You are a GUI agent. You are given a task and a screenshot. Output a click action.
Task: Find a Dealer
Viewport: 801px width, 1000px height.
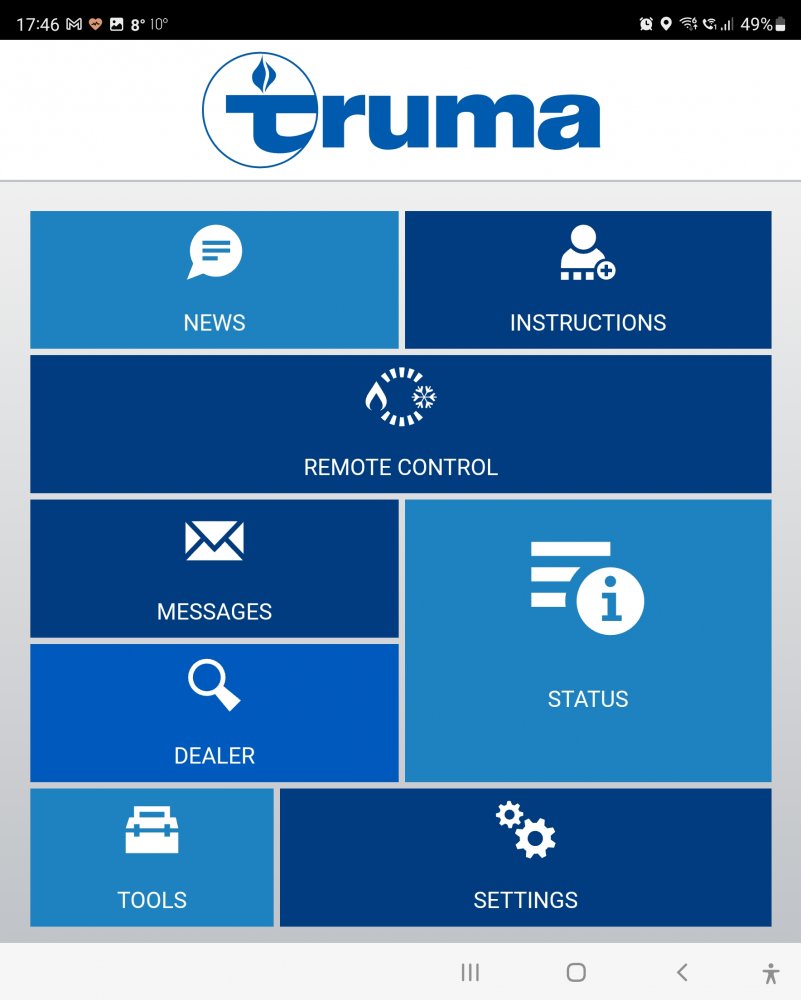214,713
